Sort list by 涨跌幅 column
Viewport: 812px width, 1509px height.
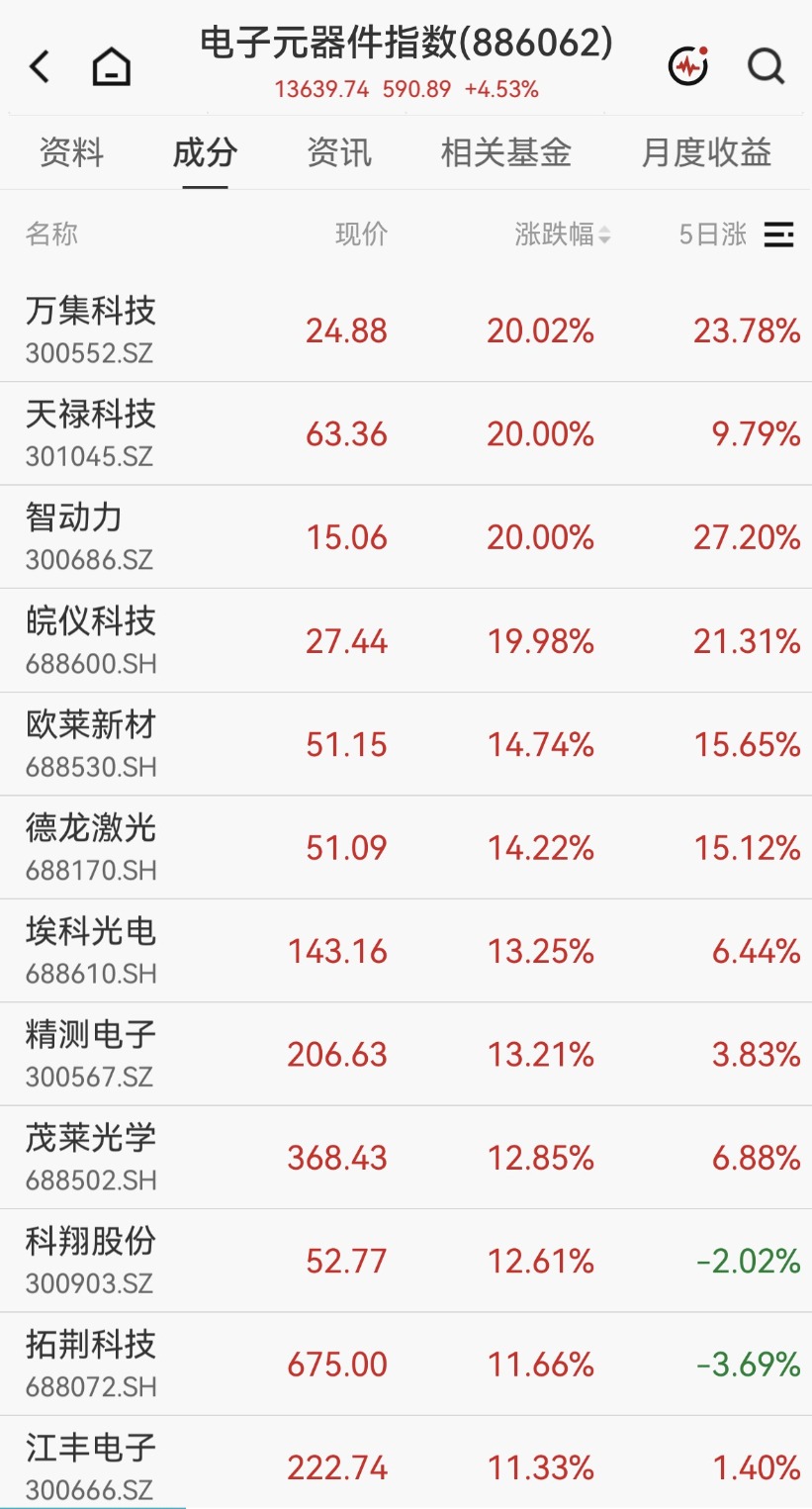click(563, 235)
